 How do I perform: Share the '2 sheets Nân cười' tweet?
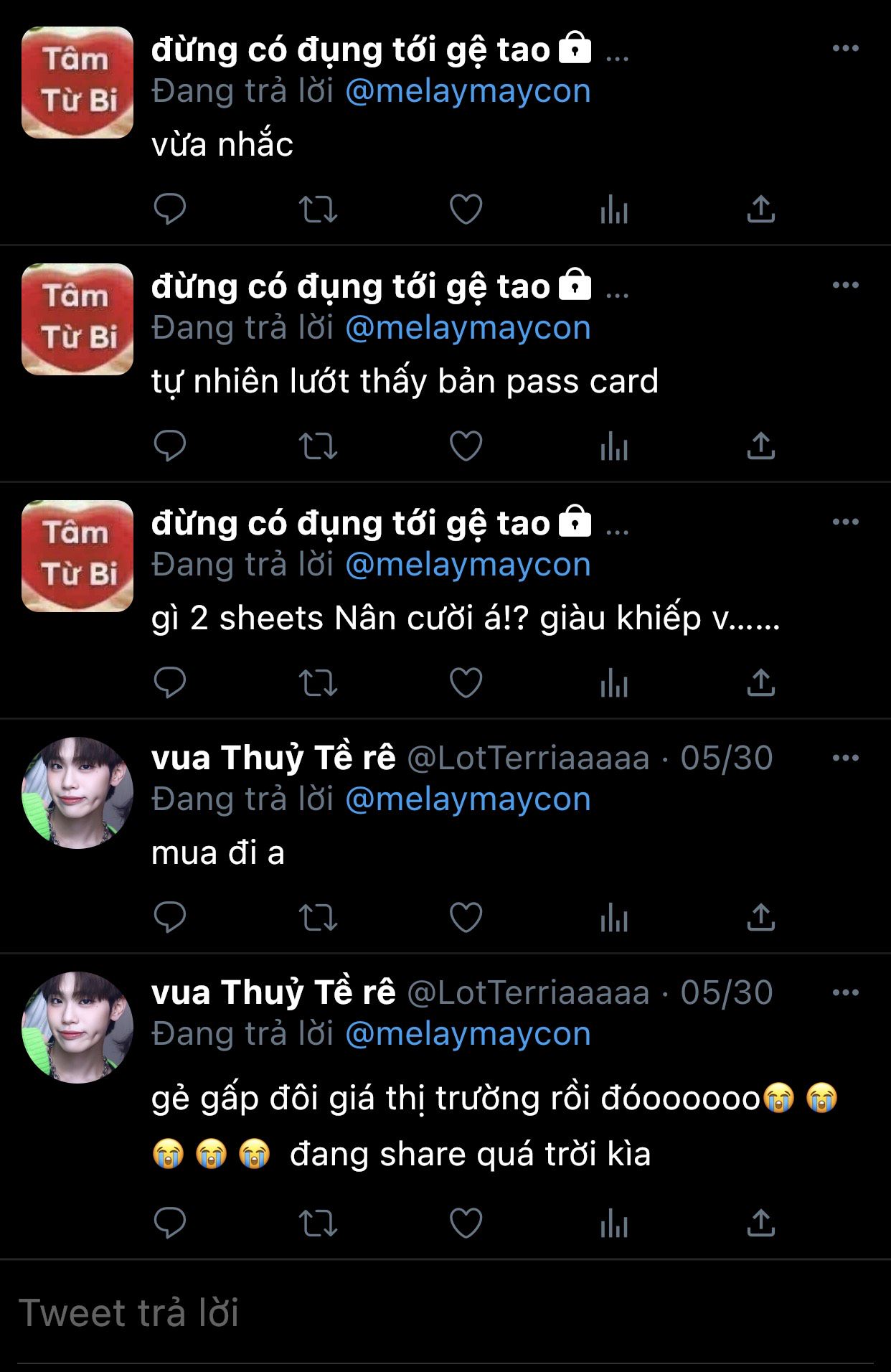[x=761, y=682]
